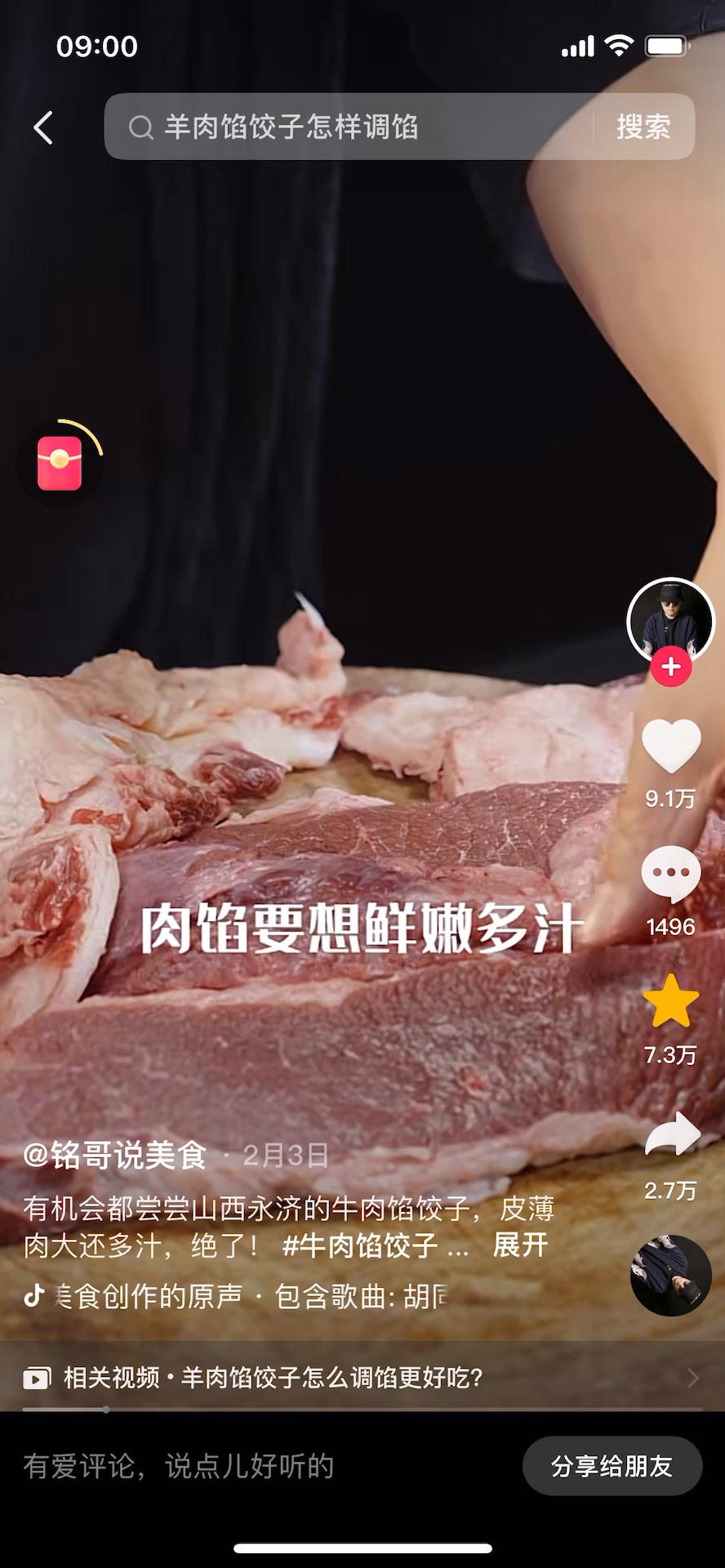
Task: Tap 分享给朋友 button
Action: coord(612,1466)
